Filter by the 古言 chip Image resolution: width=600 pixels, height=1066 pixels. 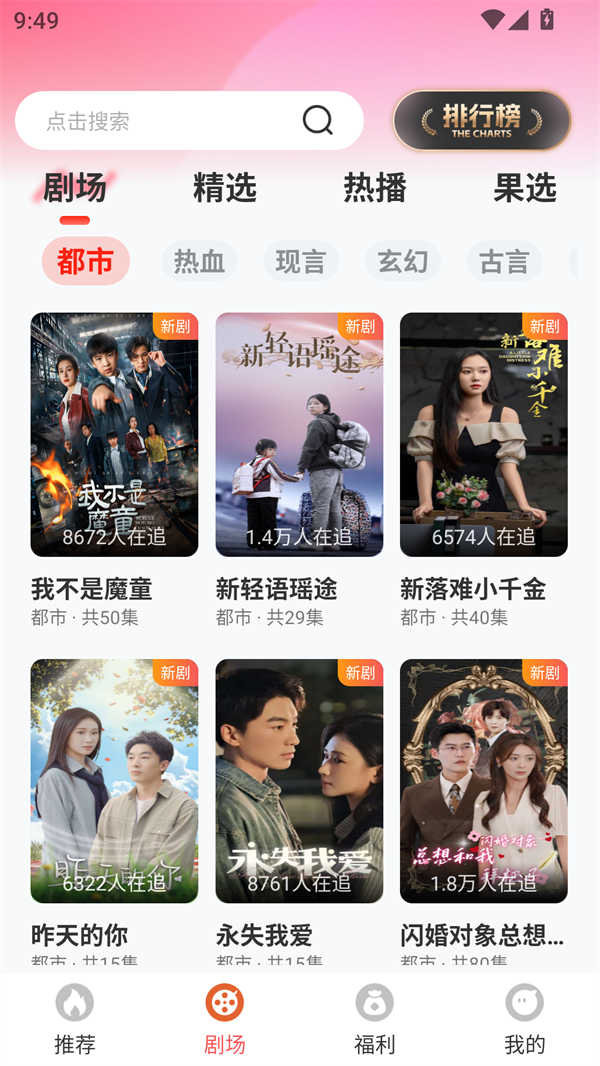504,262
